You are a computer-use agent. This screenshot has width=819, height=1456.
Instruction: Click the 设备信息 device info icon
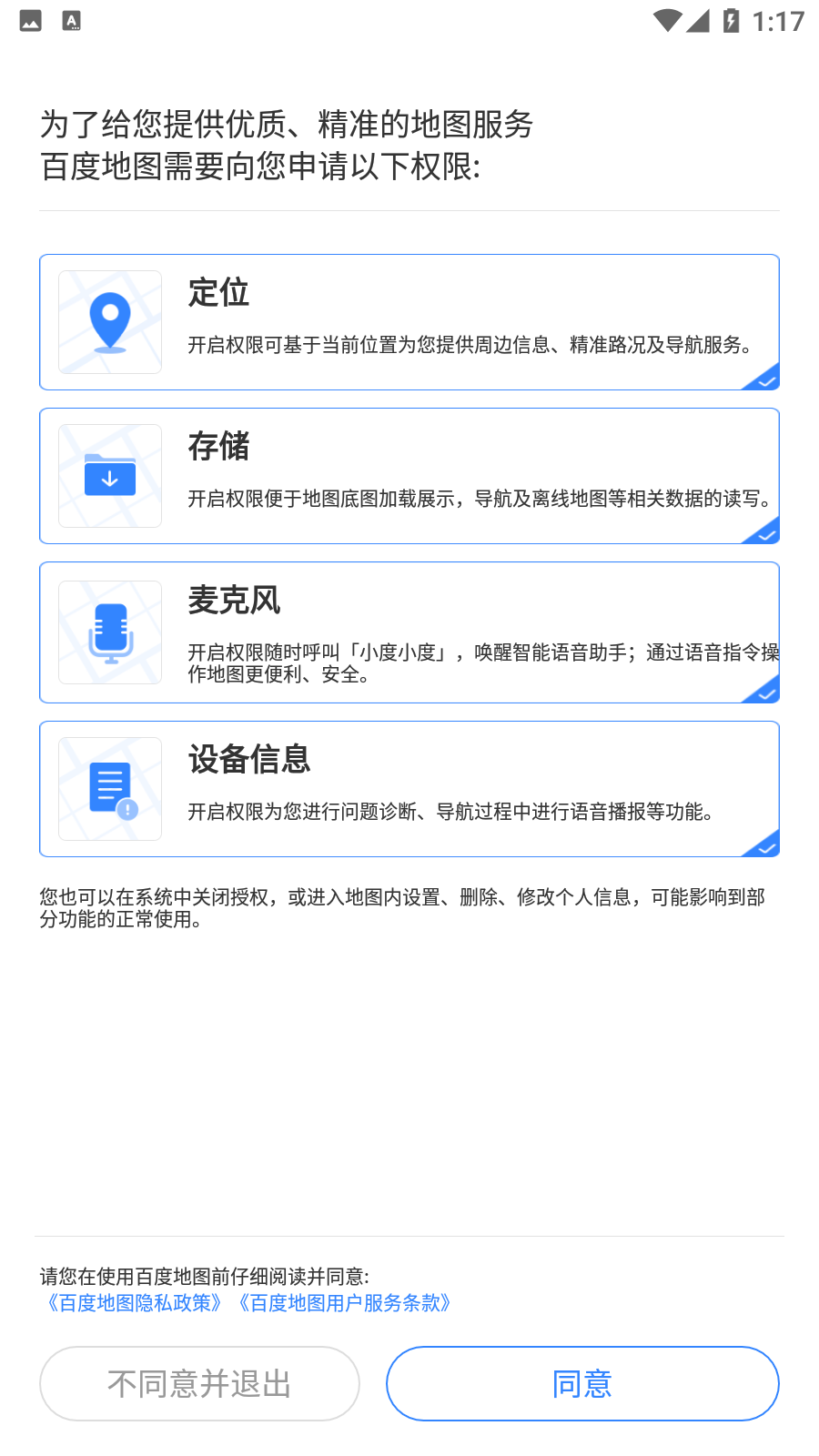click(109, 788)
